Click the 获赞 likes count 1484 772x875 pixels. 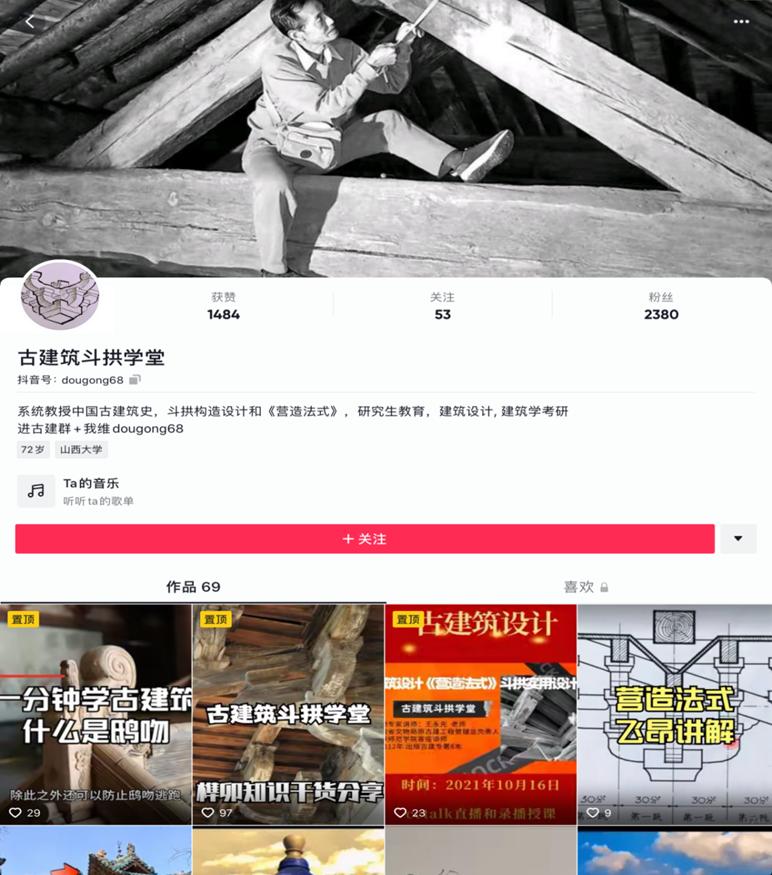[x=222, y=307]
